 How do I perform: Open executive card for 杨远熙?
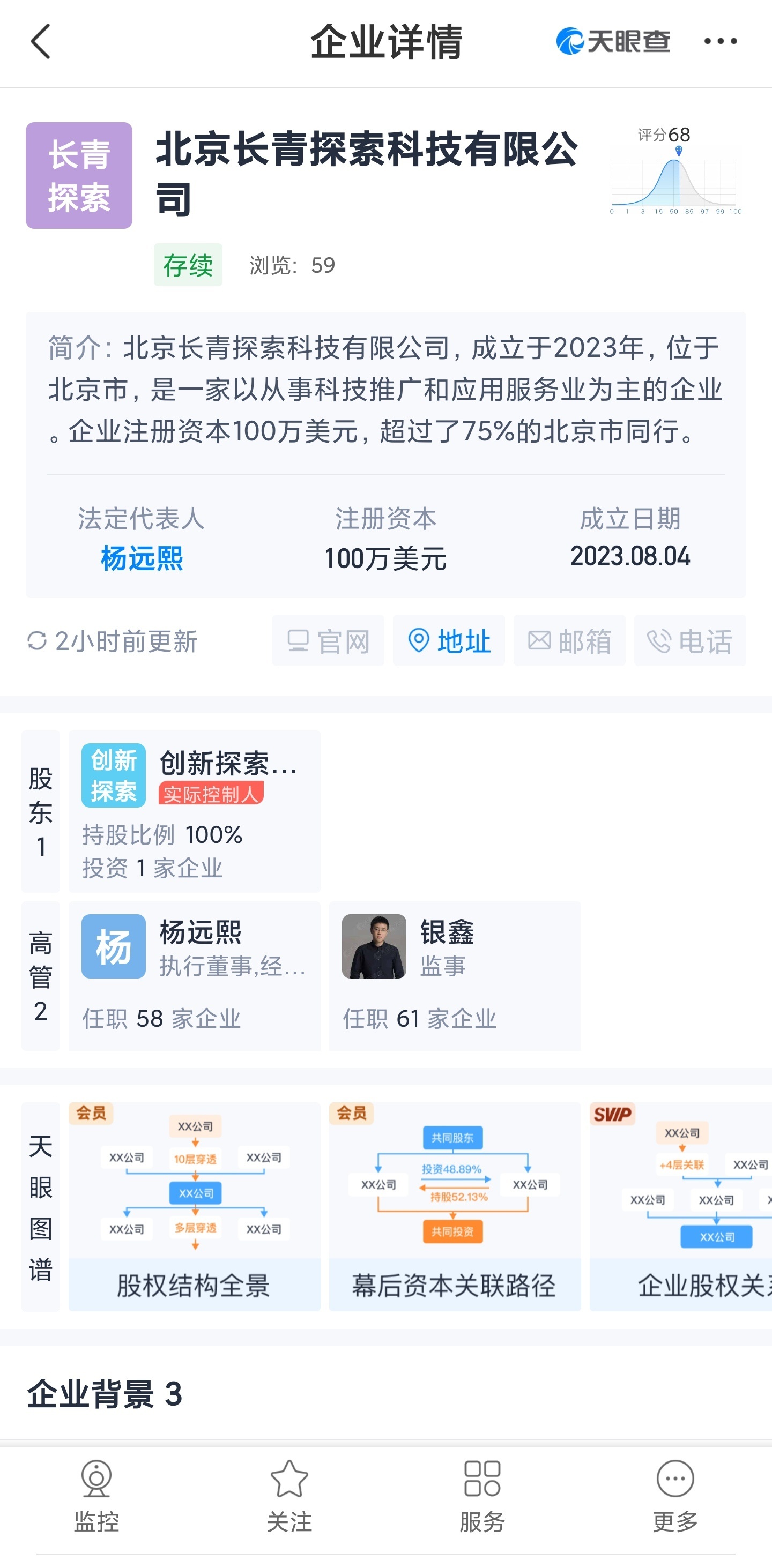tap(194, 976)
